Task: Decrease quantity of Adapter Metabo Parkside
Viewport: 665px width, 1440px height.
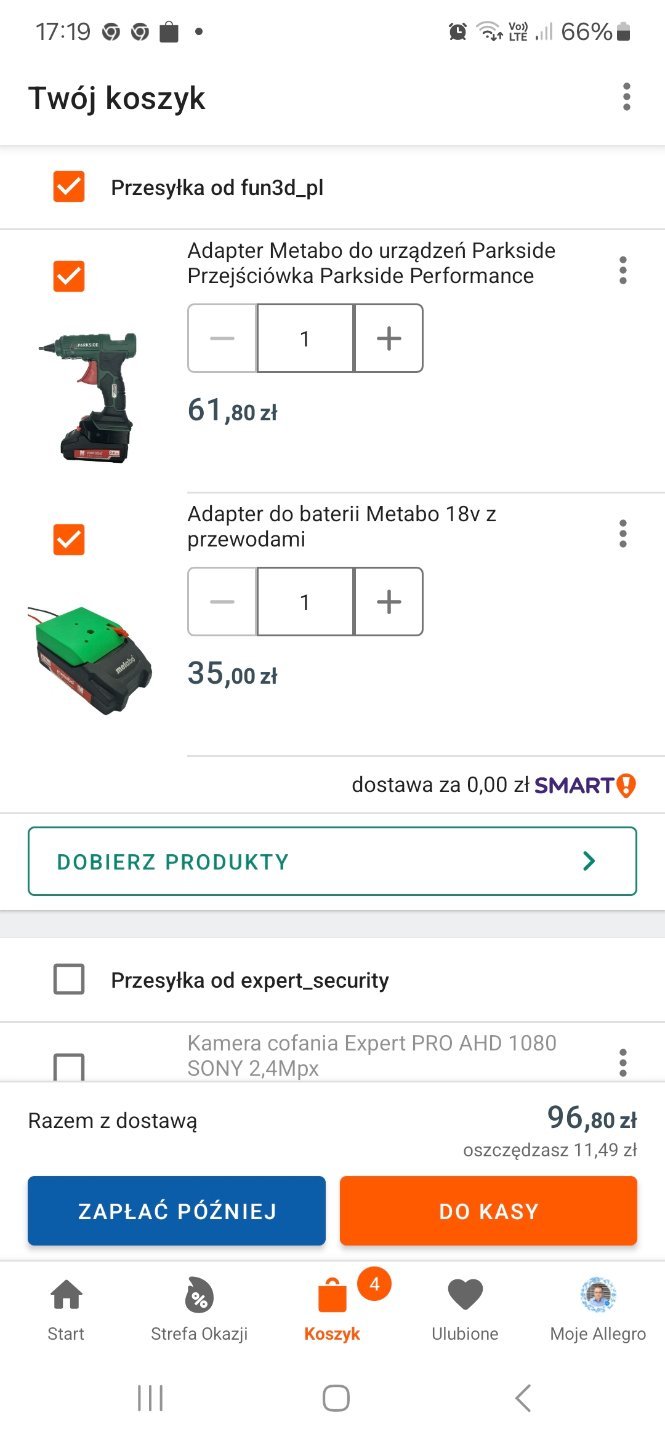Action: click(222, 339)
